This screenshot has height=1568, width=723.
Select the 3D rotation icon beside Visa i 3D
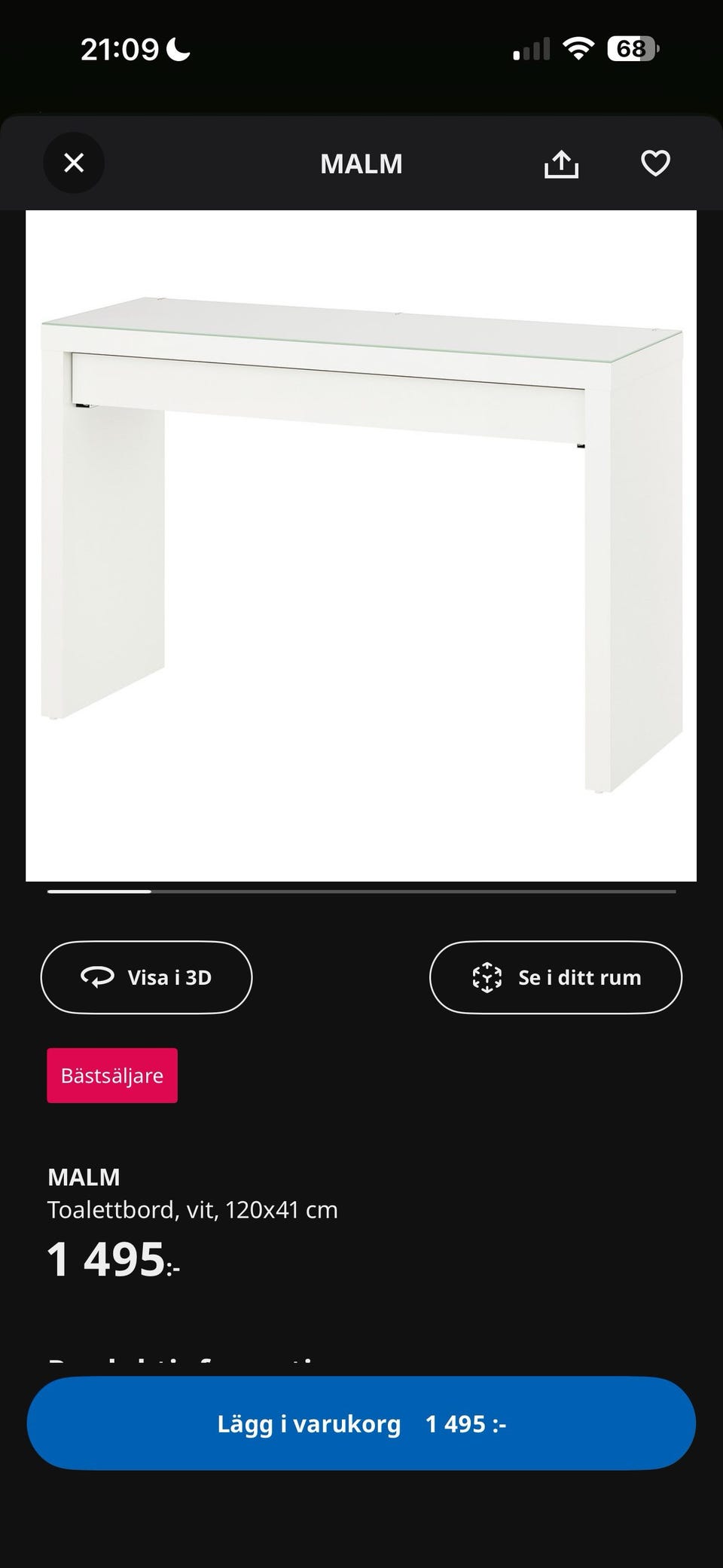click(x=99, y=977)
